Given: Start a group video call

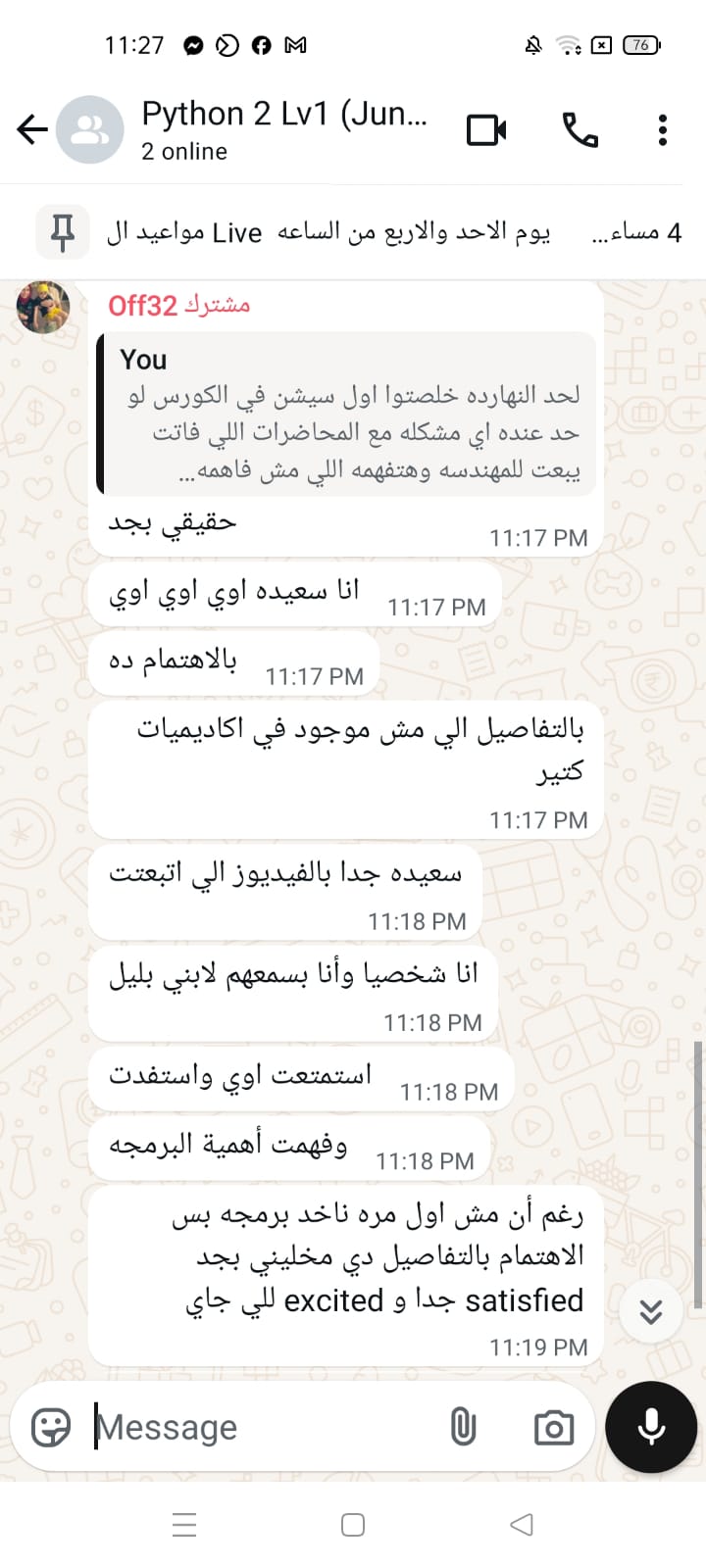Looking at the screenshot, I should tap(486, 129).
